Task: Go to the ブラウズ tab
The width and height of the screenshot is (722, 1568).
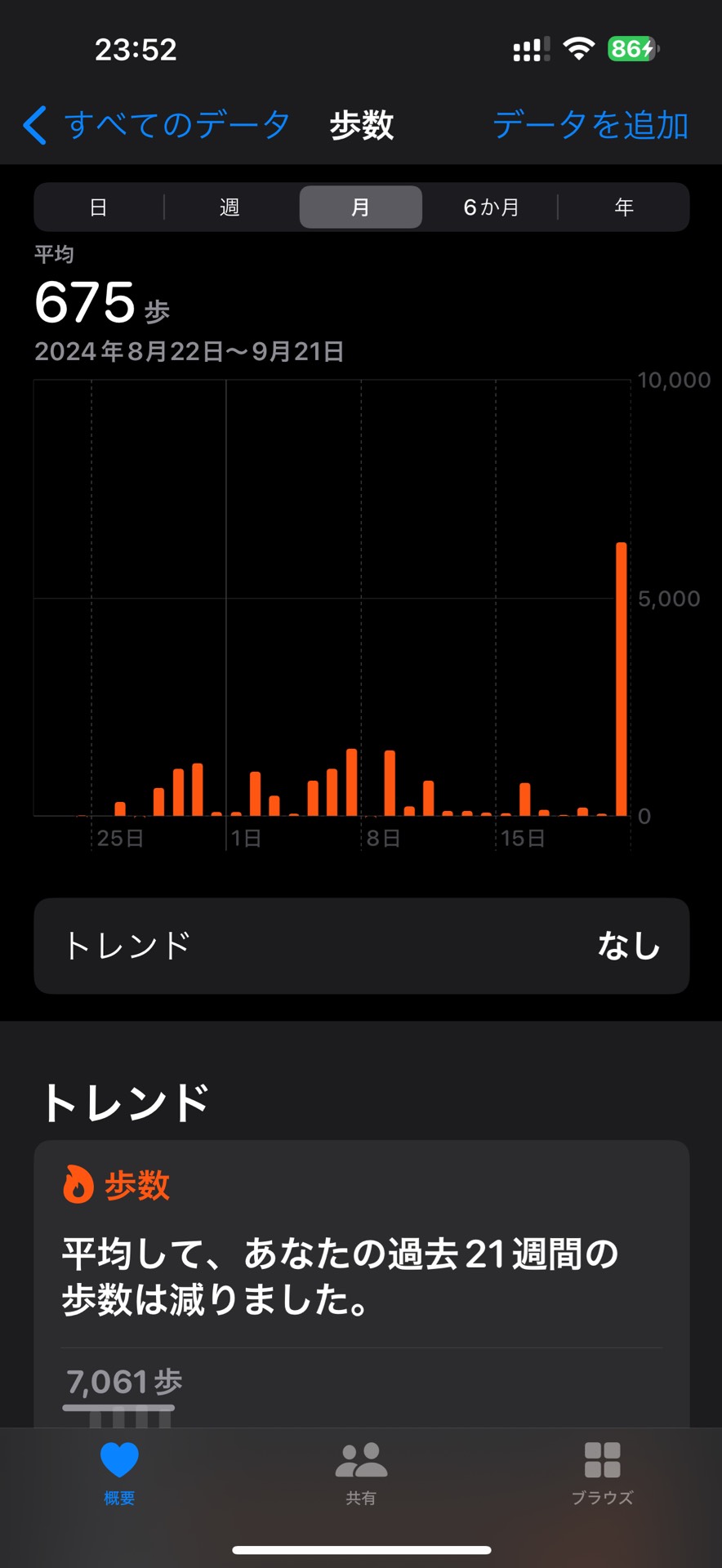Action: tap(603, 1472)
